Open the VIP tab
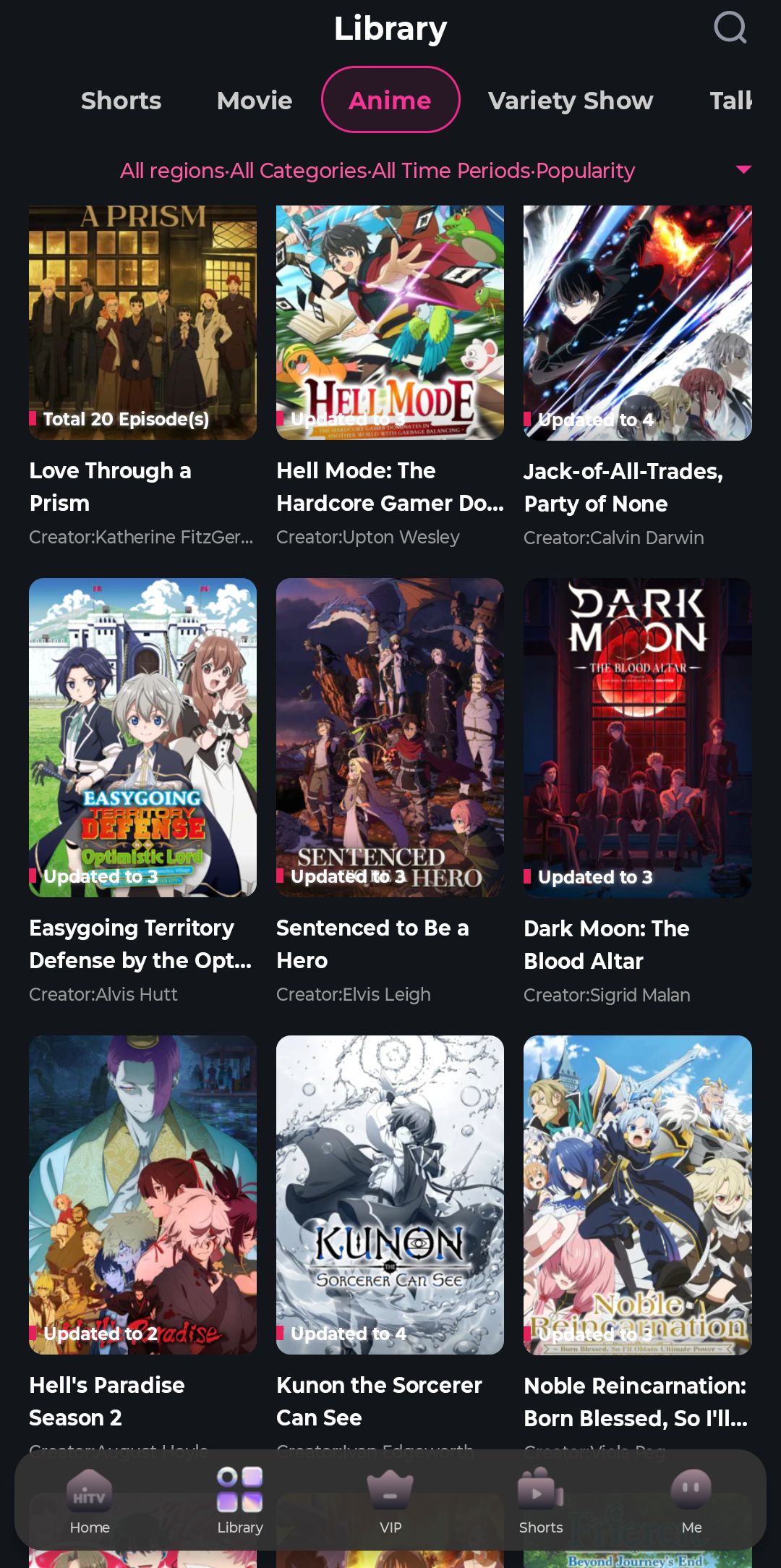This screenshot has width=781, height=1568. pyautogui.click(x=390, y=1502)
